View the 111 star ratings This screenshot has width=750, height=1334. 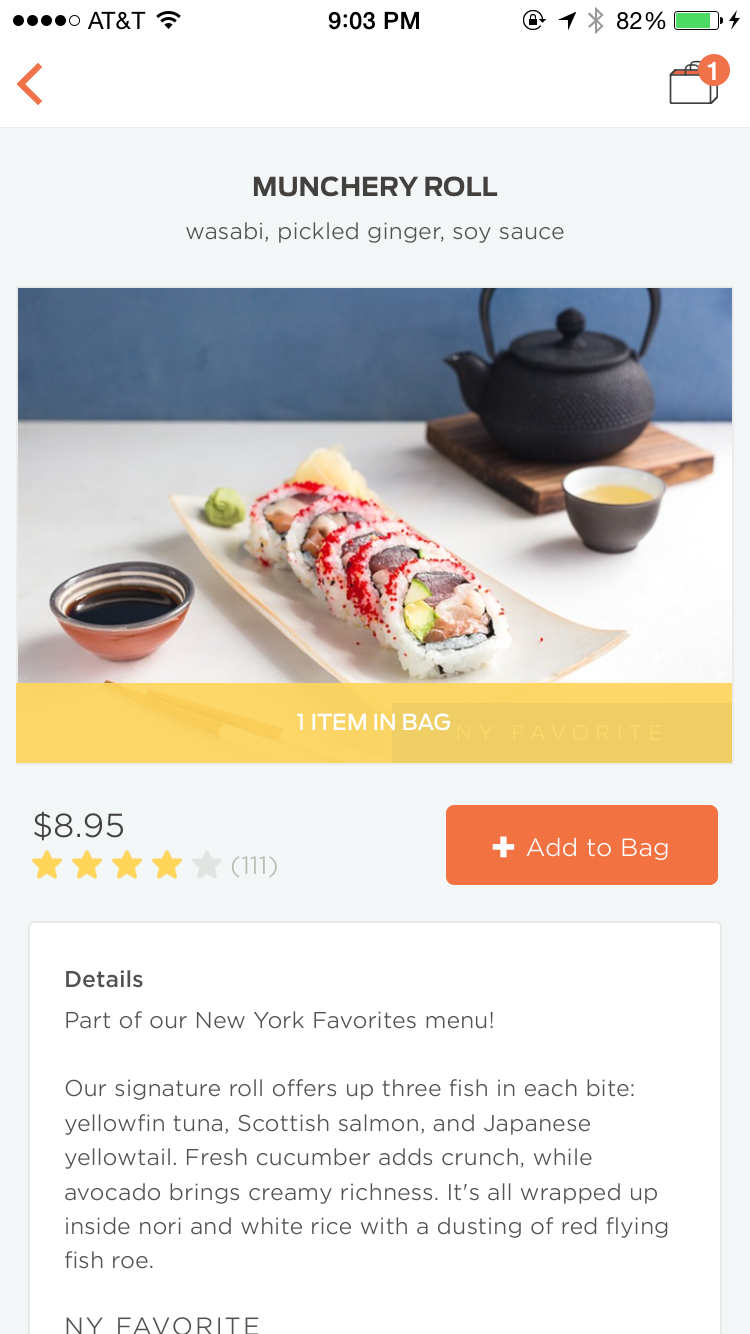(x=155, y=865)
